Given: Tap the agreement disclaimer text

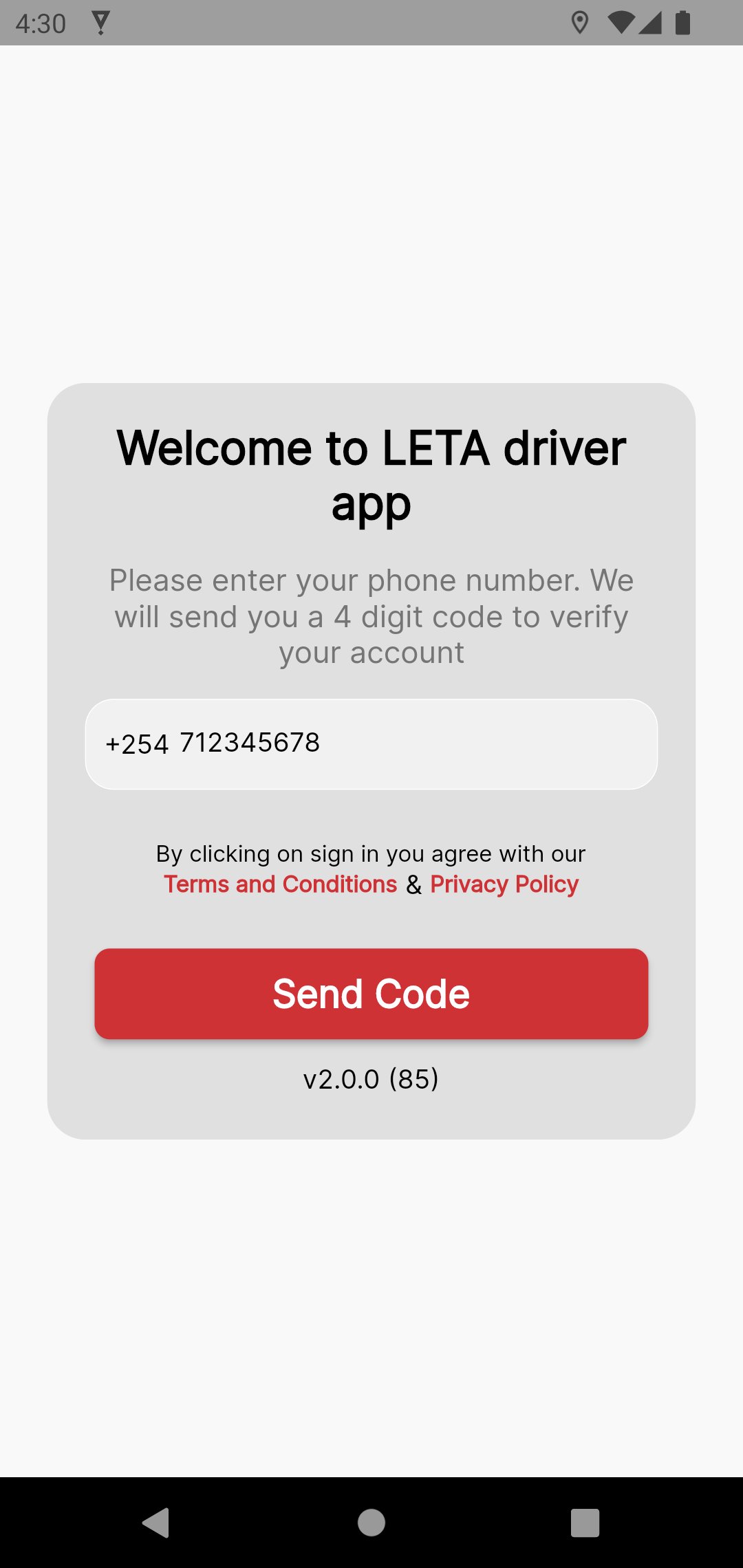Looking at the screenshot, I should coord(370,853).
